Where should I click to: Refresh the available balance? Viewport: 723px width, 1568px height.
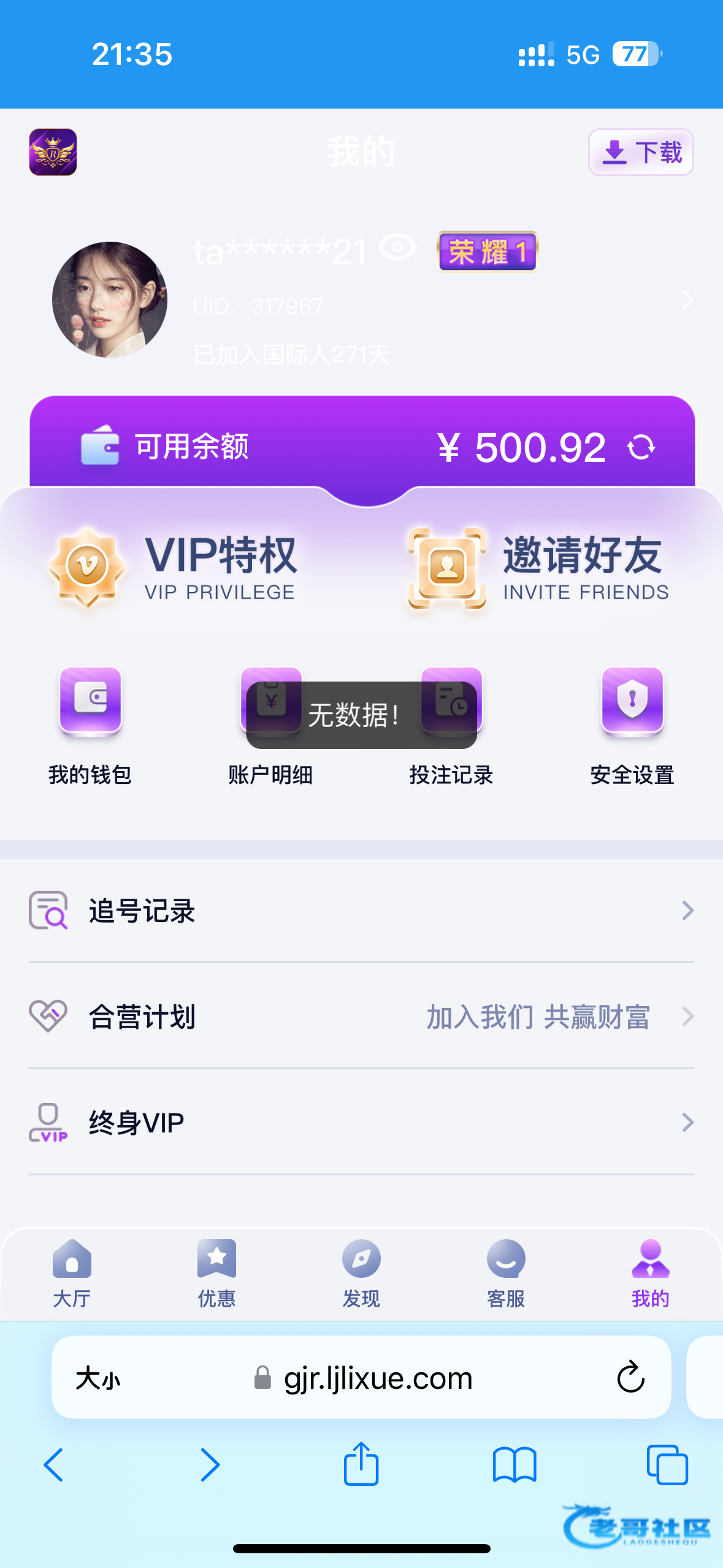point(641,447)
